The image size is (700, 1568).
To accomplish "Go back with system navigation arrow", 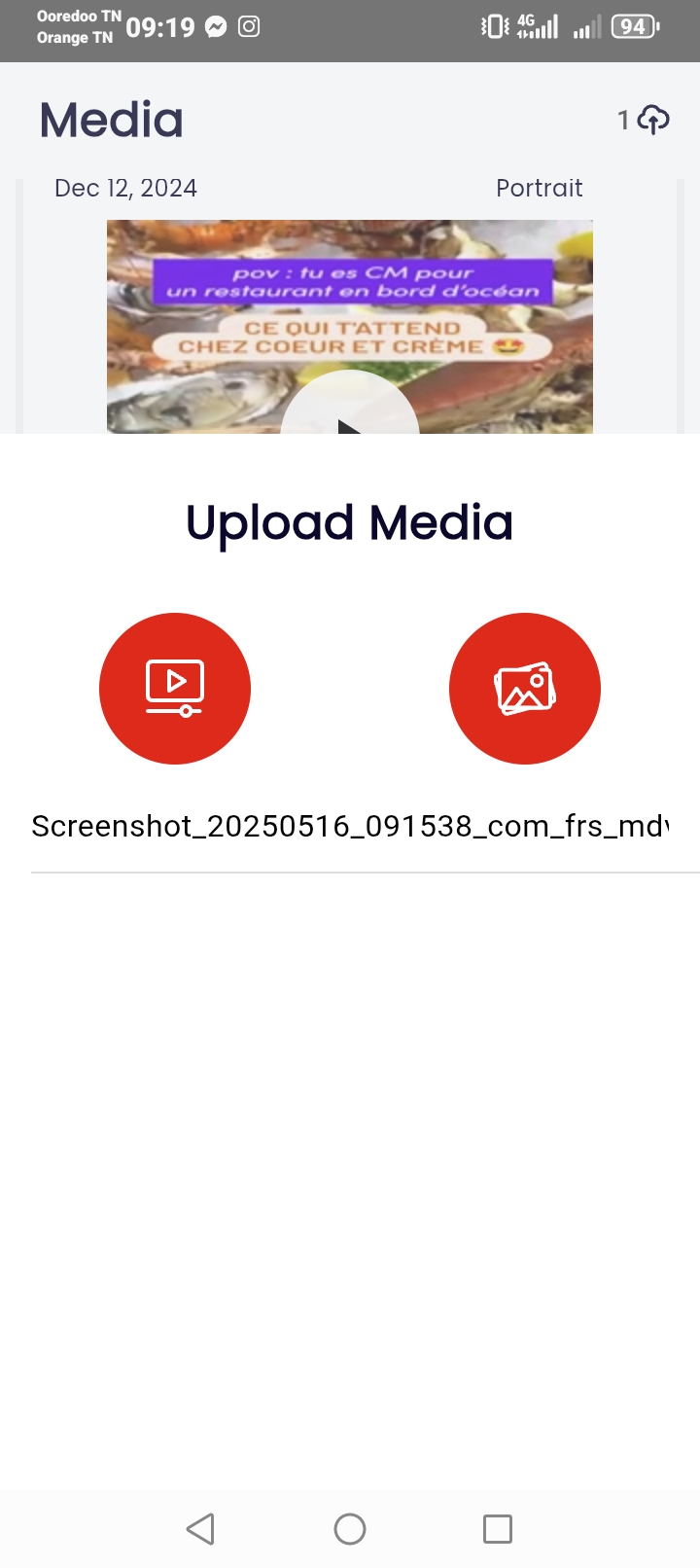I will coord(200,1529).
